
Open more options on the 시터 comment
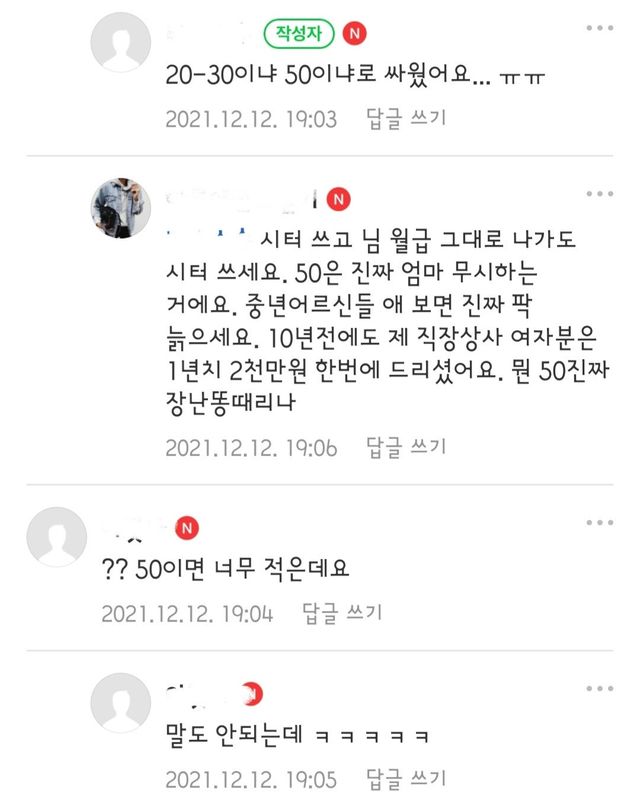point(599,194)
